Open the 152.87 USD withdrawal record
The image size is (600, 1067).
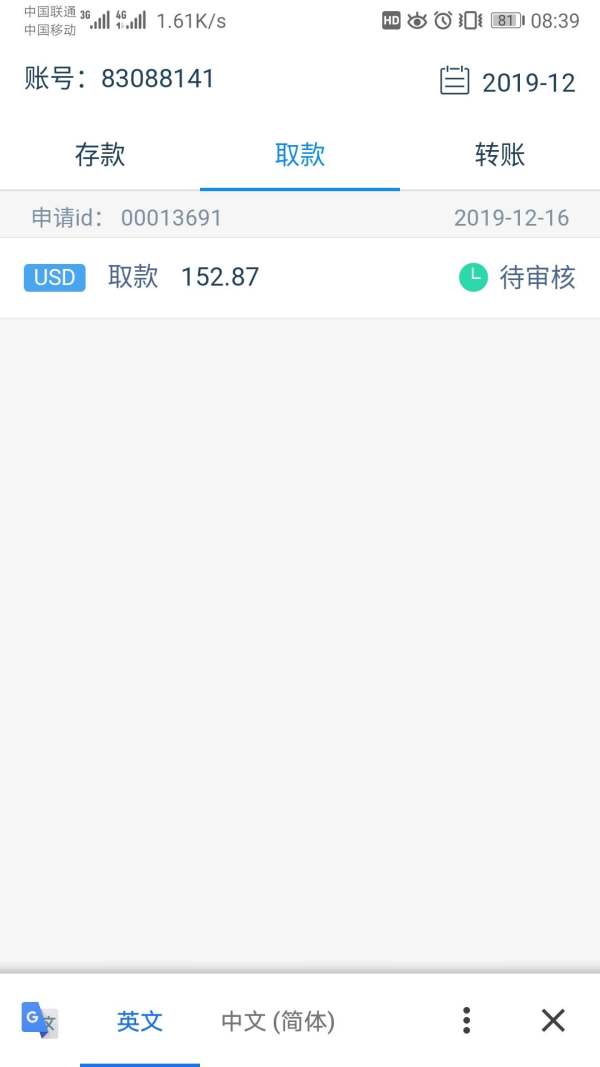pos(300,278)
